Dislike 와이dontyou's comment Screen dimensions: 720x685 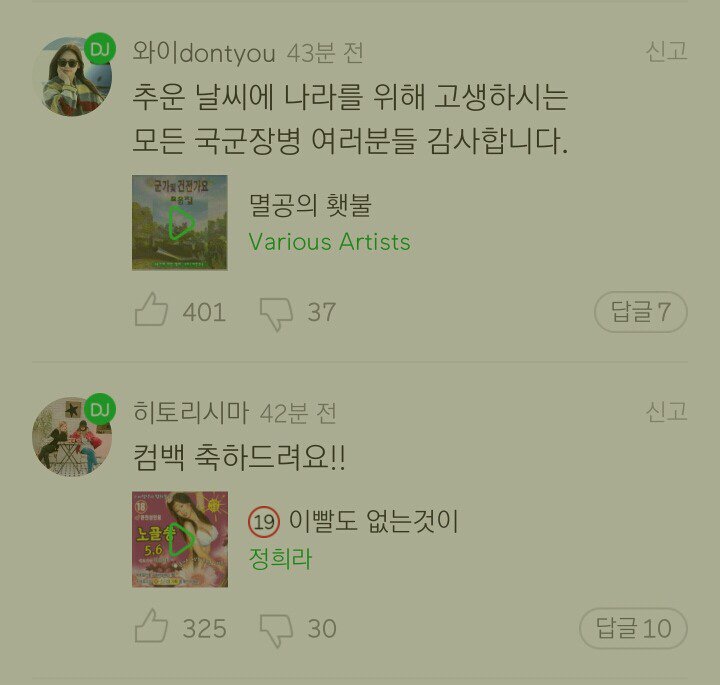tap(276, 313)
